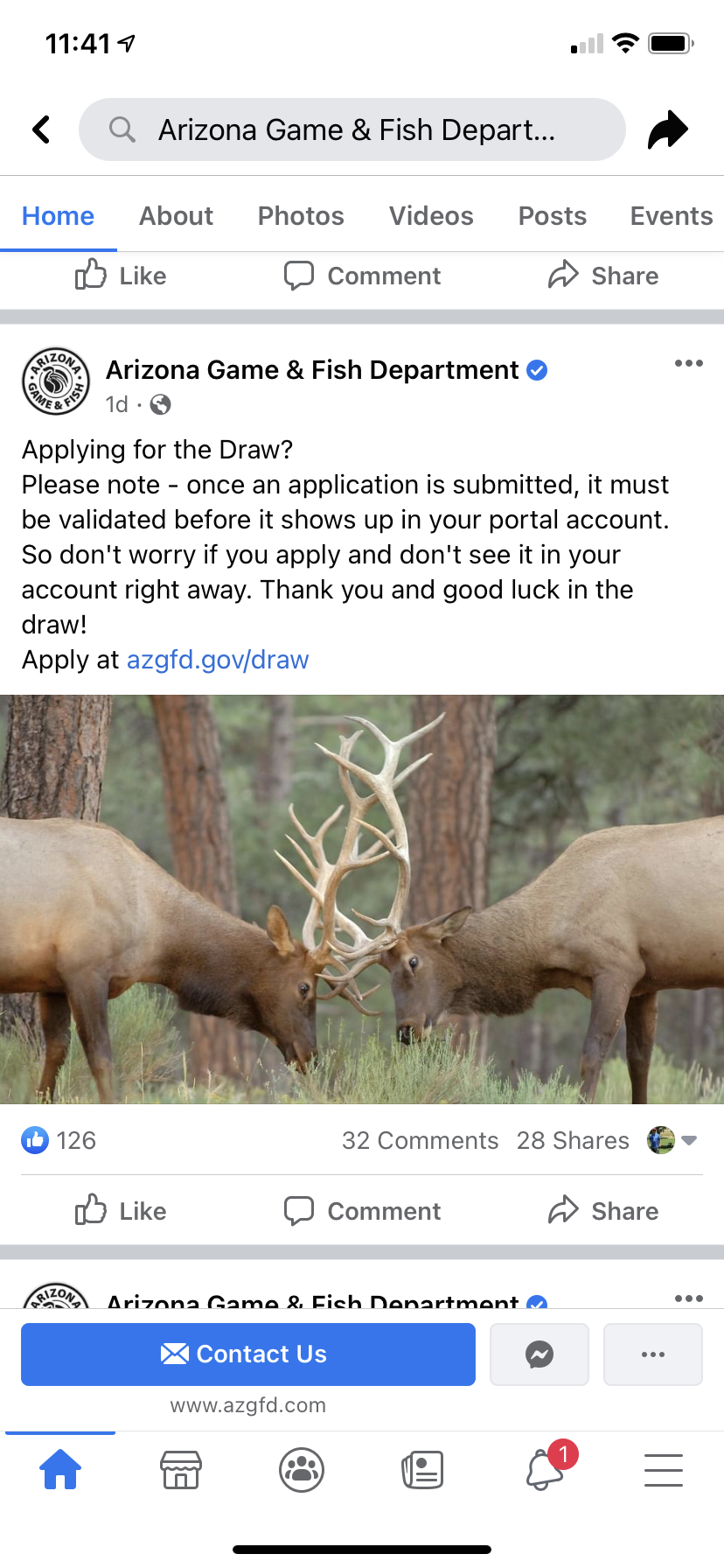Go back with the top-left arrow

click(x=41, y=129)
